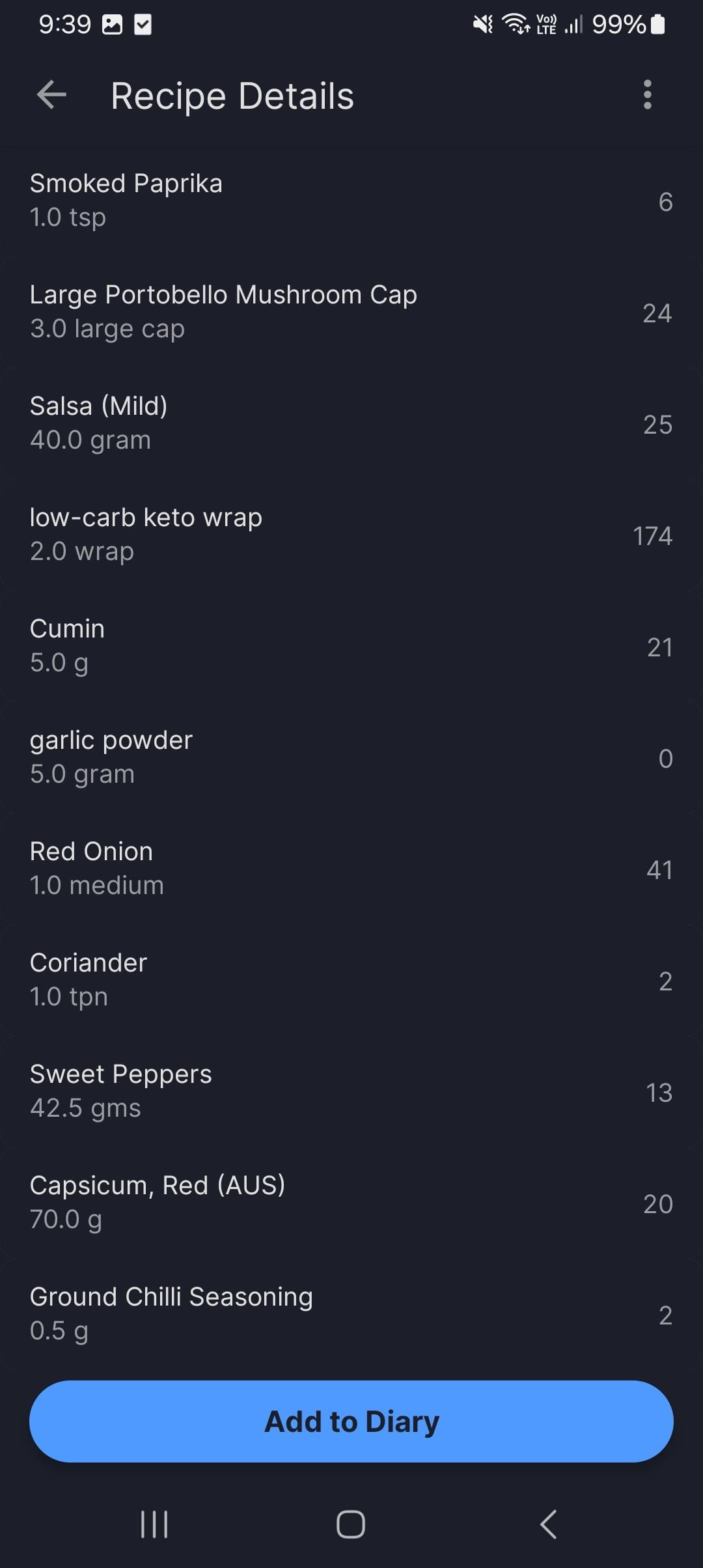The image size is (703, 1568).
Task: Select Capsicum, Red (AUS) ingredient
Action: tap(351, 1203)
